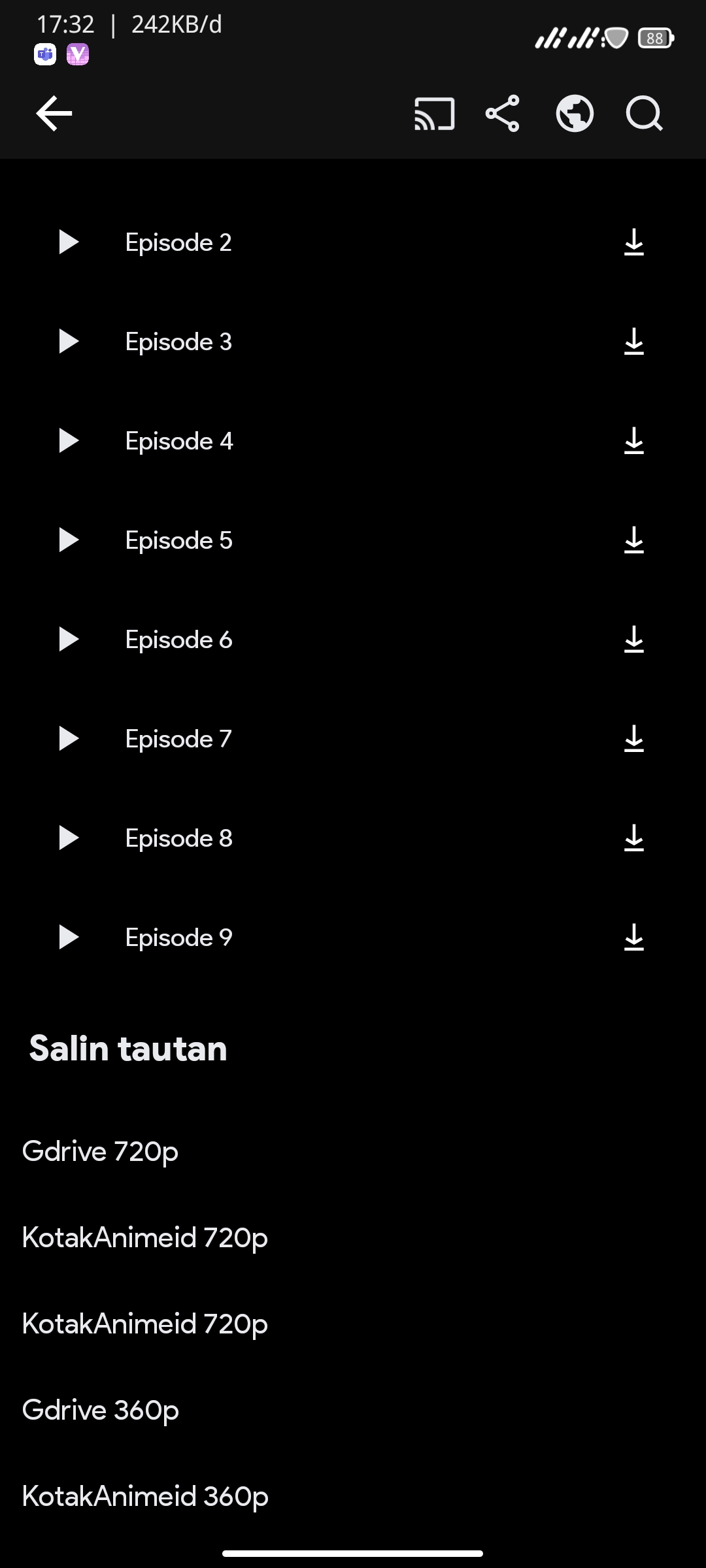Share this anime page
Viewport: 706px width, 1568px height.
coord(503,114)
